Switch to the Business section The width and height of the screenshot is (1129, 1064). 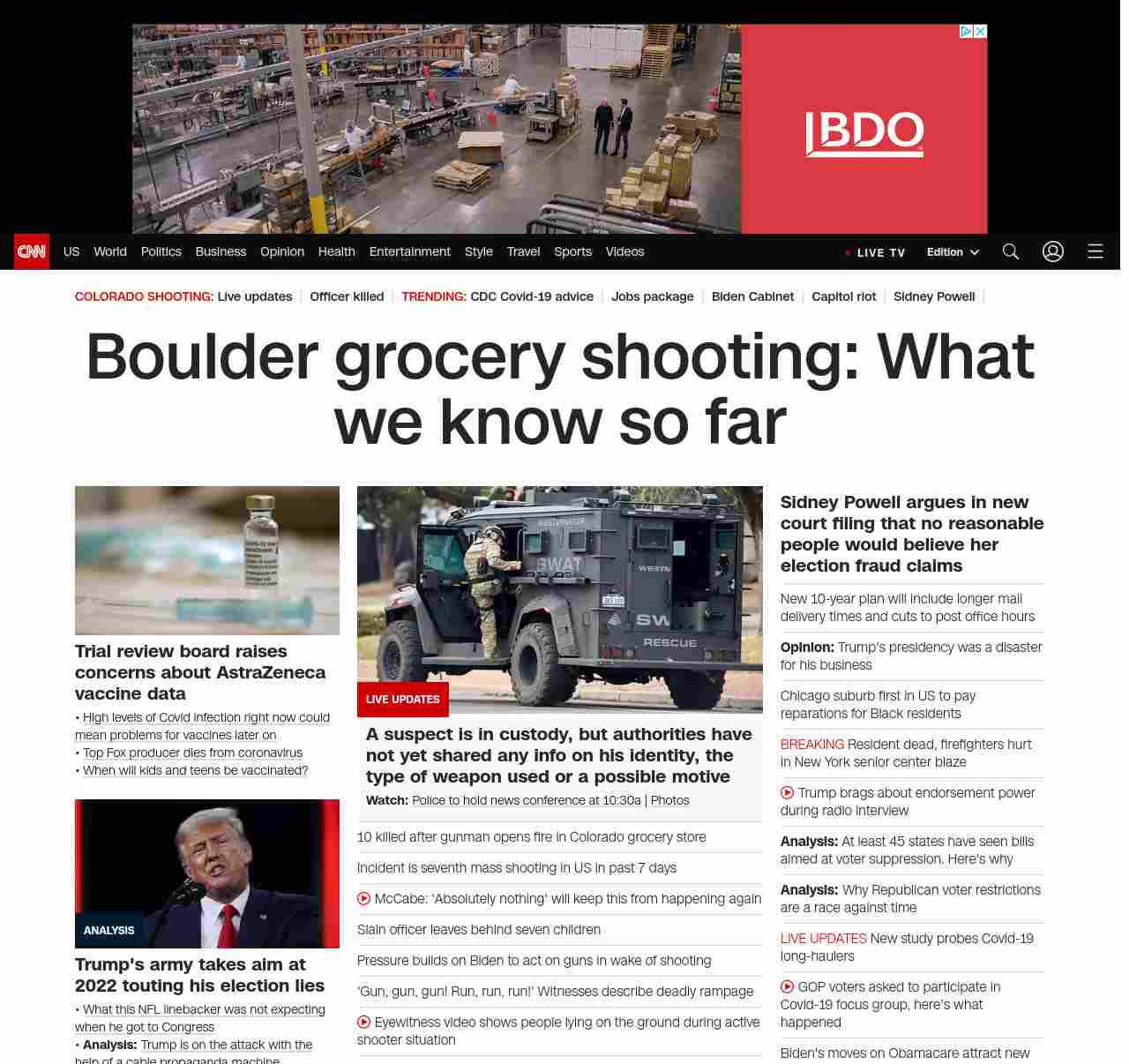[x=221, y=251]
